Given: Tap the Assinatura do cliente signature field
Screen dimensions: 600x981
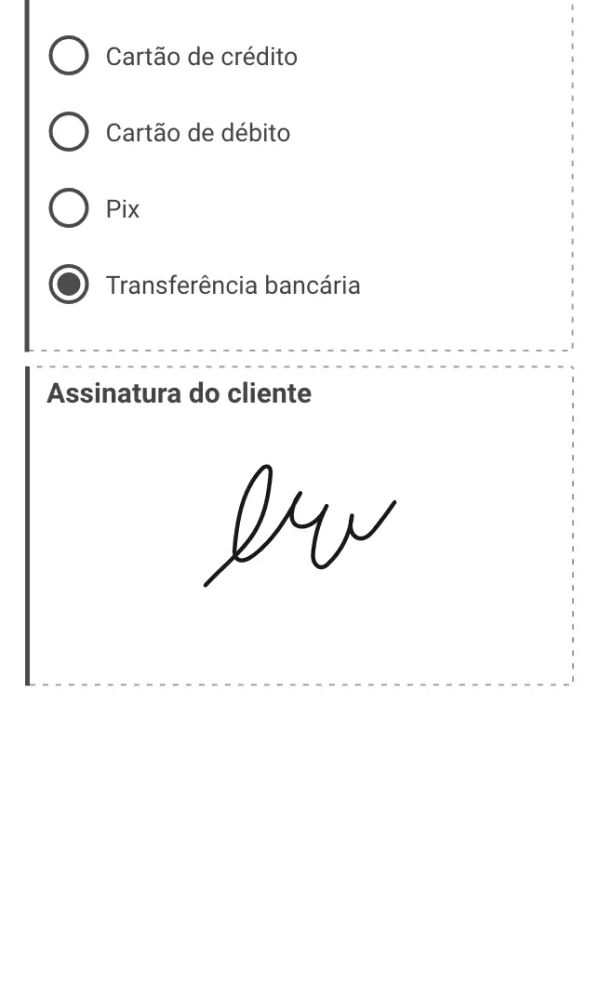Looking at the screenshot, I should coord(300,540).
